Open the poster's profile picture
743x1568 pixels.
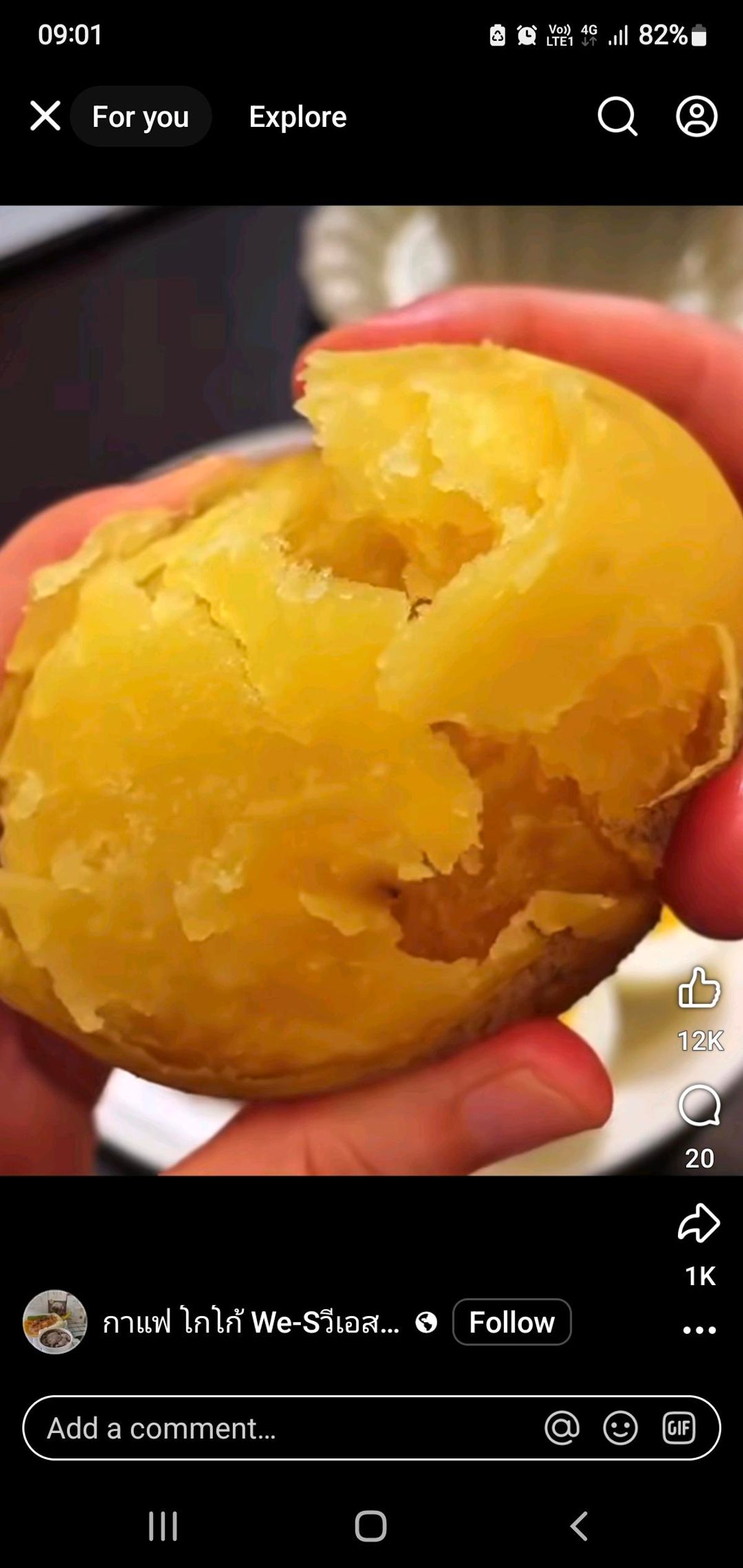[55, 1322]
